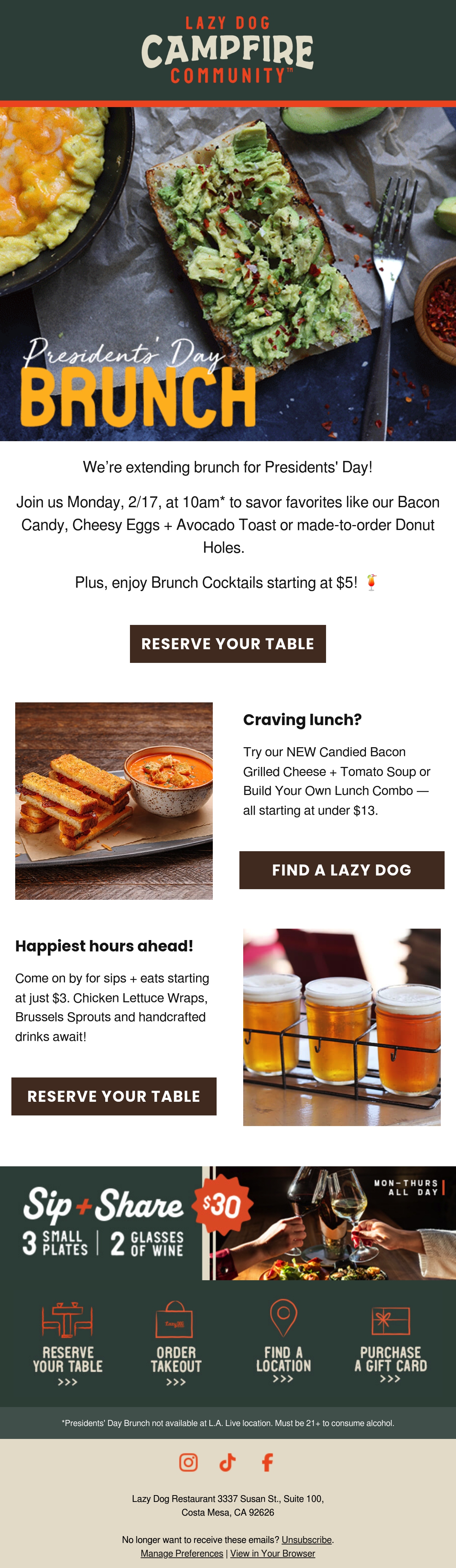Tap the Unsubscribe link
The width and height of the screenshot is (456, 1568).
(307, 1539)
